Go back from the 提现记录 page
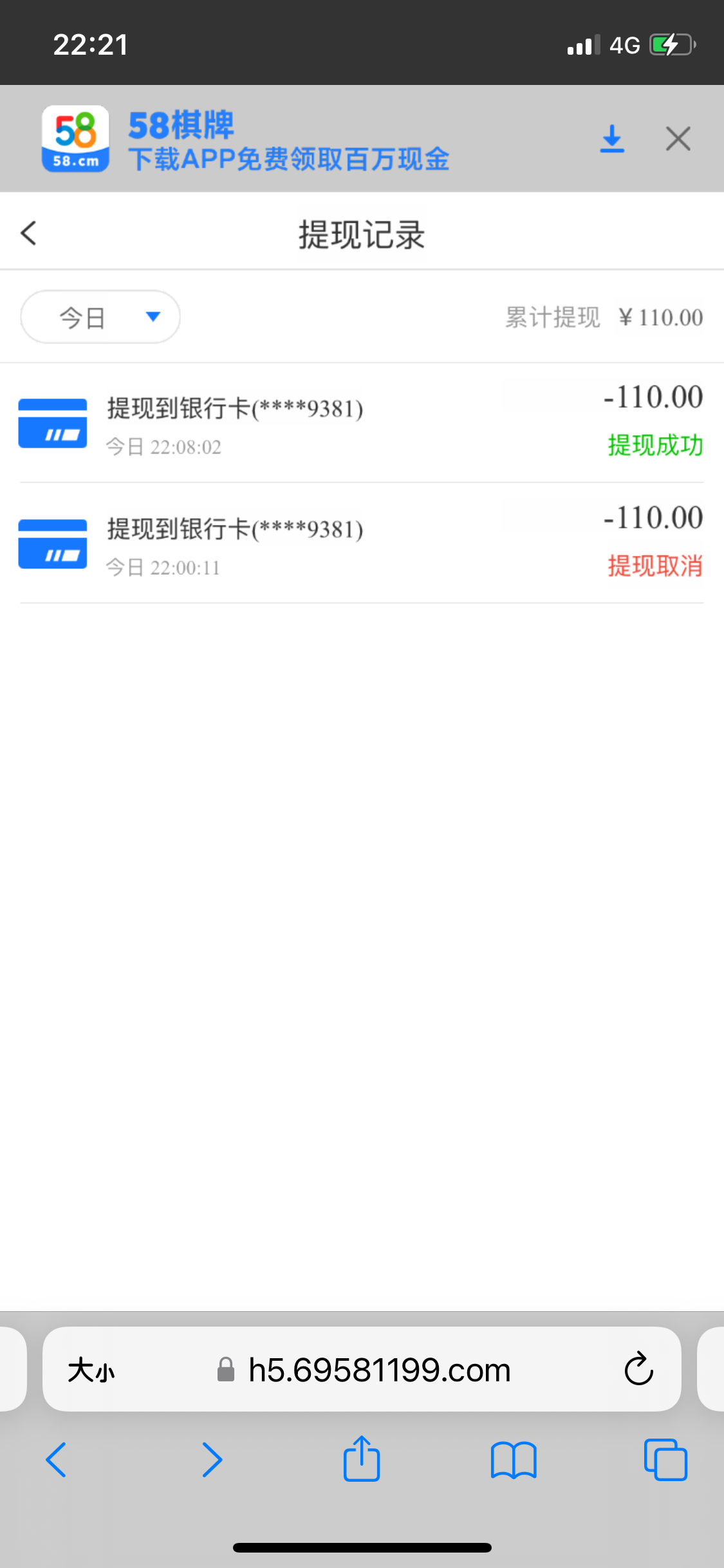Viewport: 724px width, 1568px height. (29, 233)
